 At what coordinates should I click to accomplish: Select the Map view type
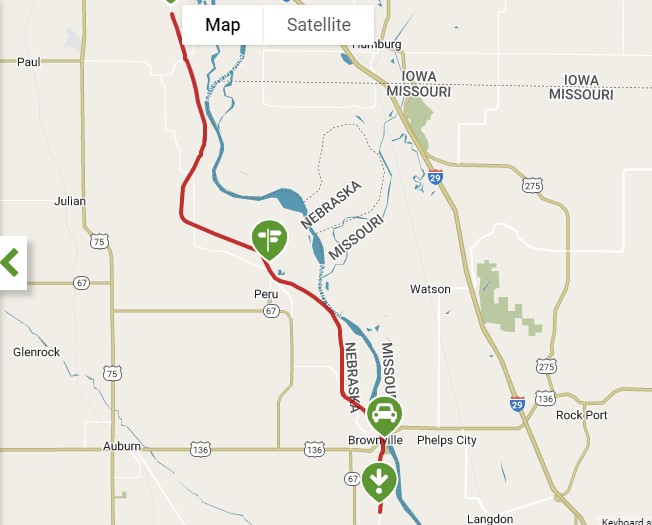click(222, 25)
